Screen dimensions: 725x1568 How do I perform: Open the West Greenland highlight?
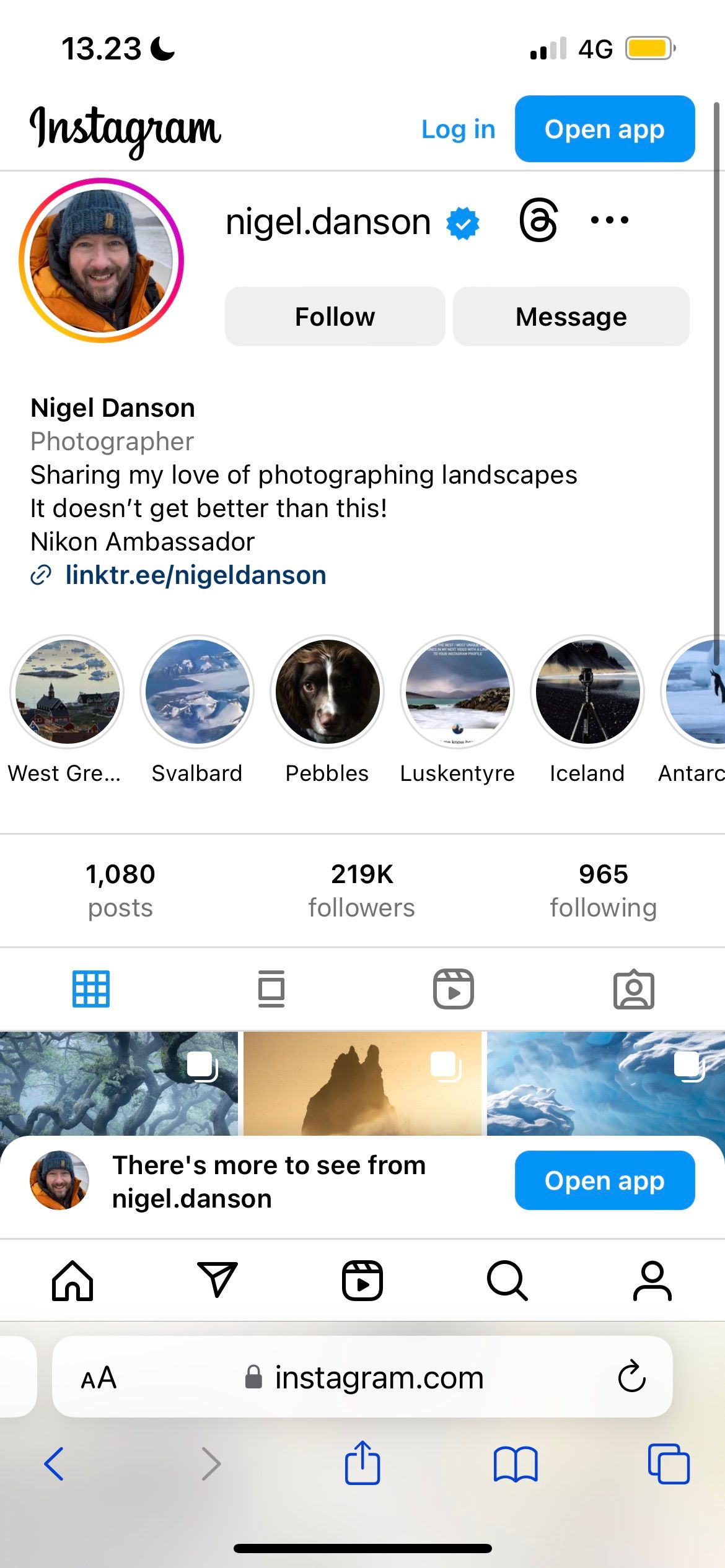(x=67, y=692)
